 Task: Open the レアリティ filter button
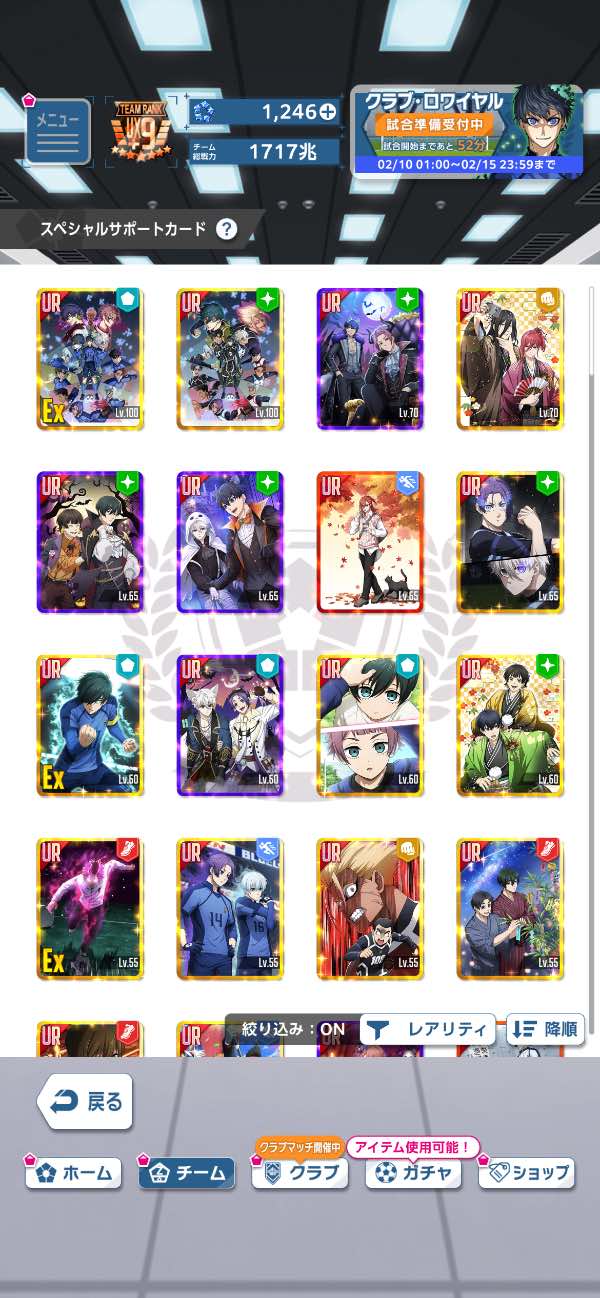[x=427, y=1029]
